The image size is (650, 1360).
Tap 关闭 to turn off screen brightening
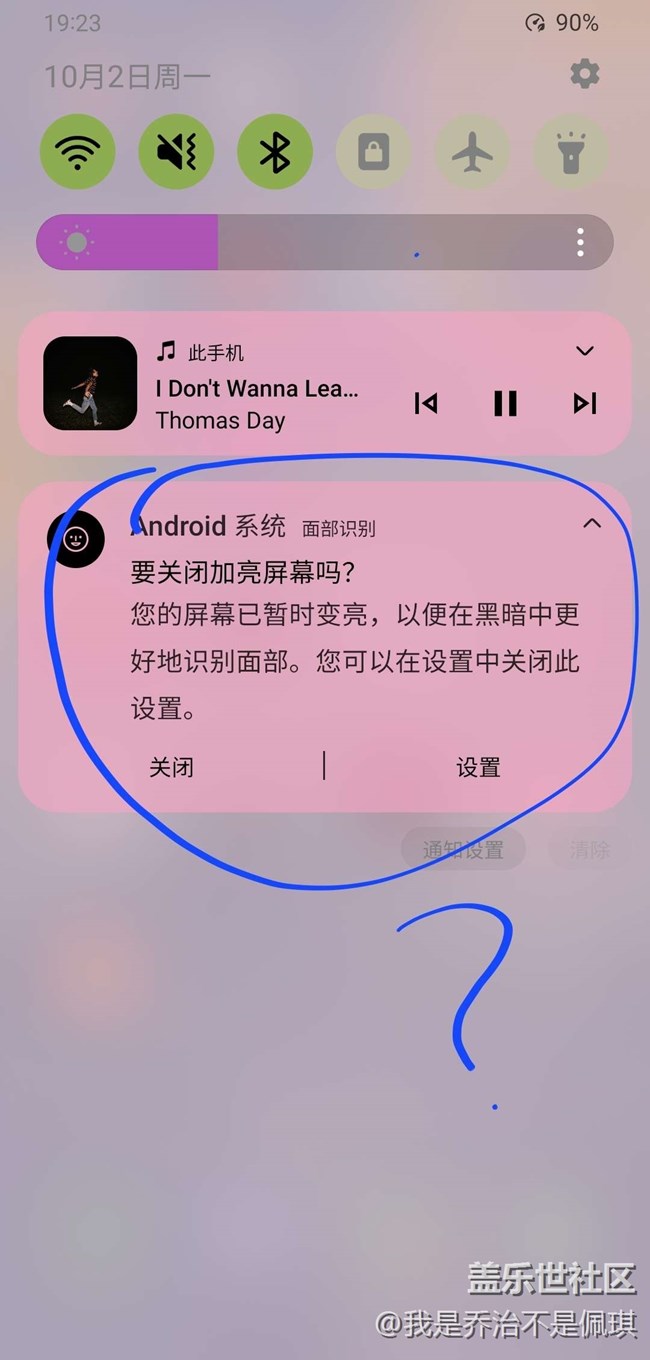(171, 768)
